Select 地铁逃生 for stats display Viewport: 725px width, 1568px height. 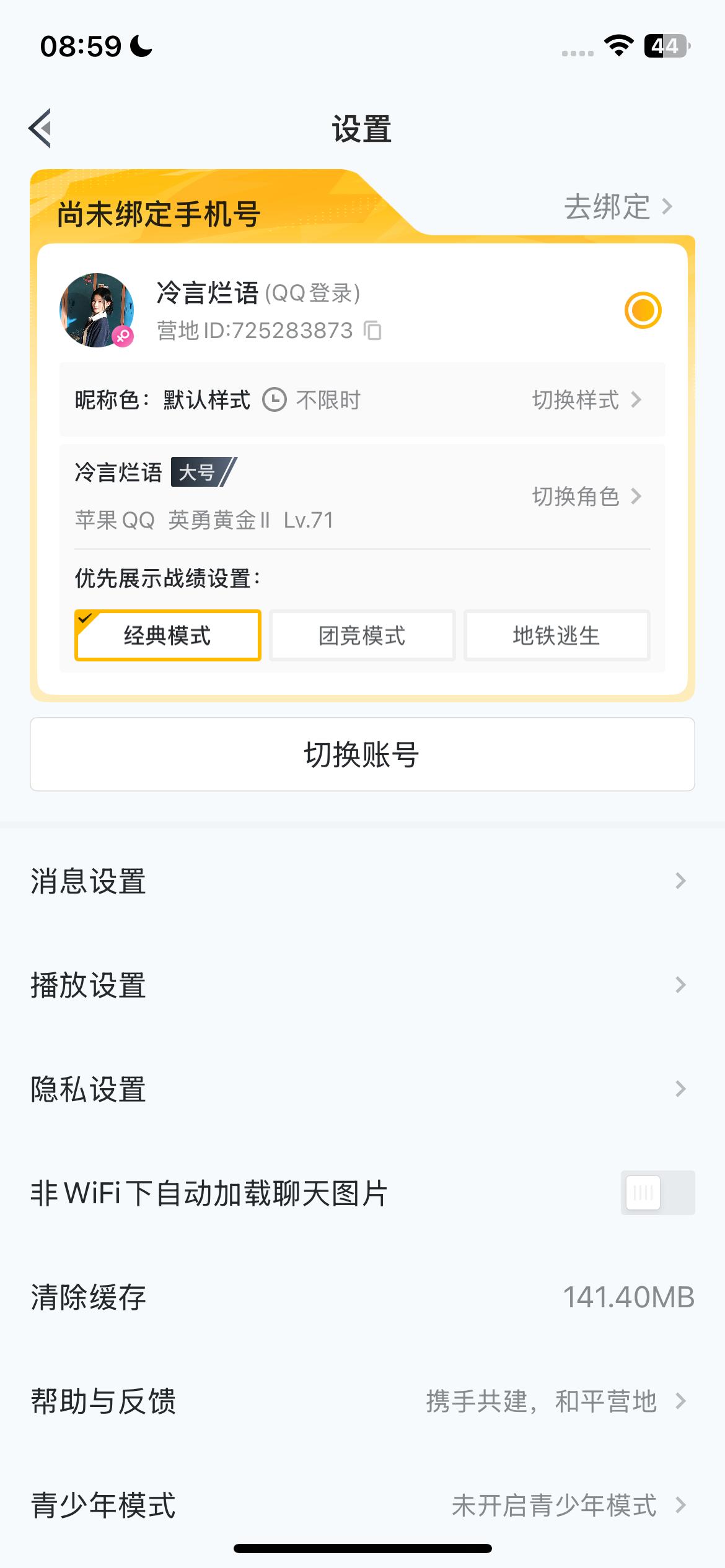[x=556, y=635]
